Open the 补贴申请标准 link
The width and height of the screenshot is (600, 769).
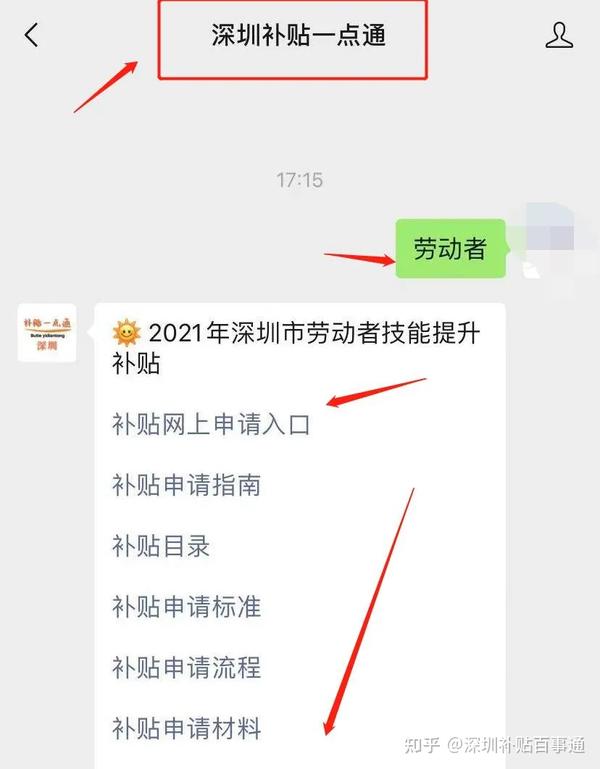coord(186,607)
